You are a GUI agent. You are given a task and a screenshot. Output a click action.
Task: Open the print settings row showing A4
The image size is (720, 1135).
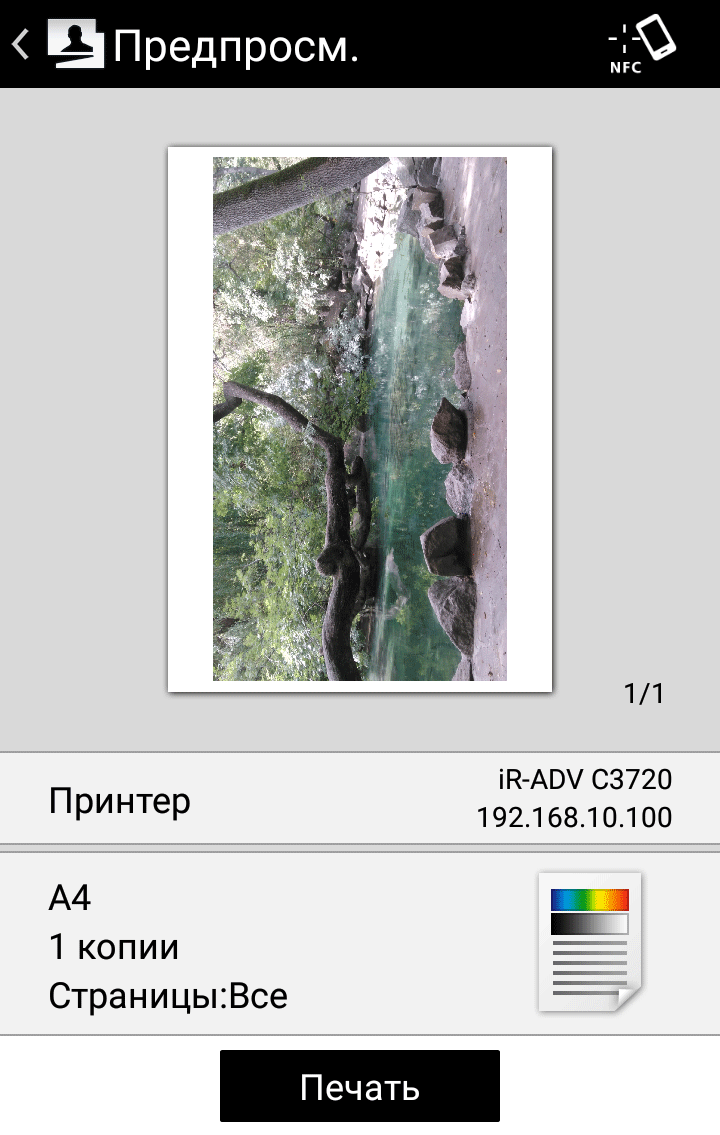point(360,945)
